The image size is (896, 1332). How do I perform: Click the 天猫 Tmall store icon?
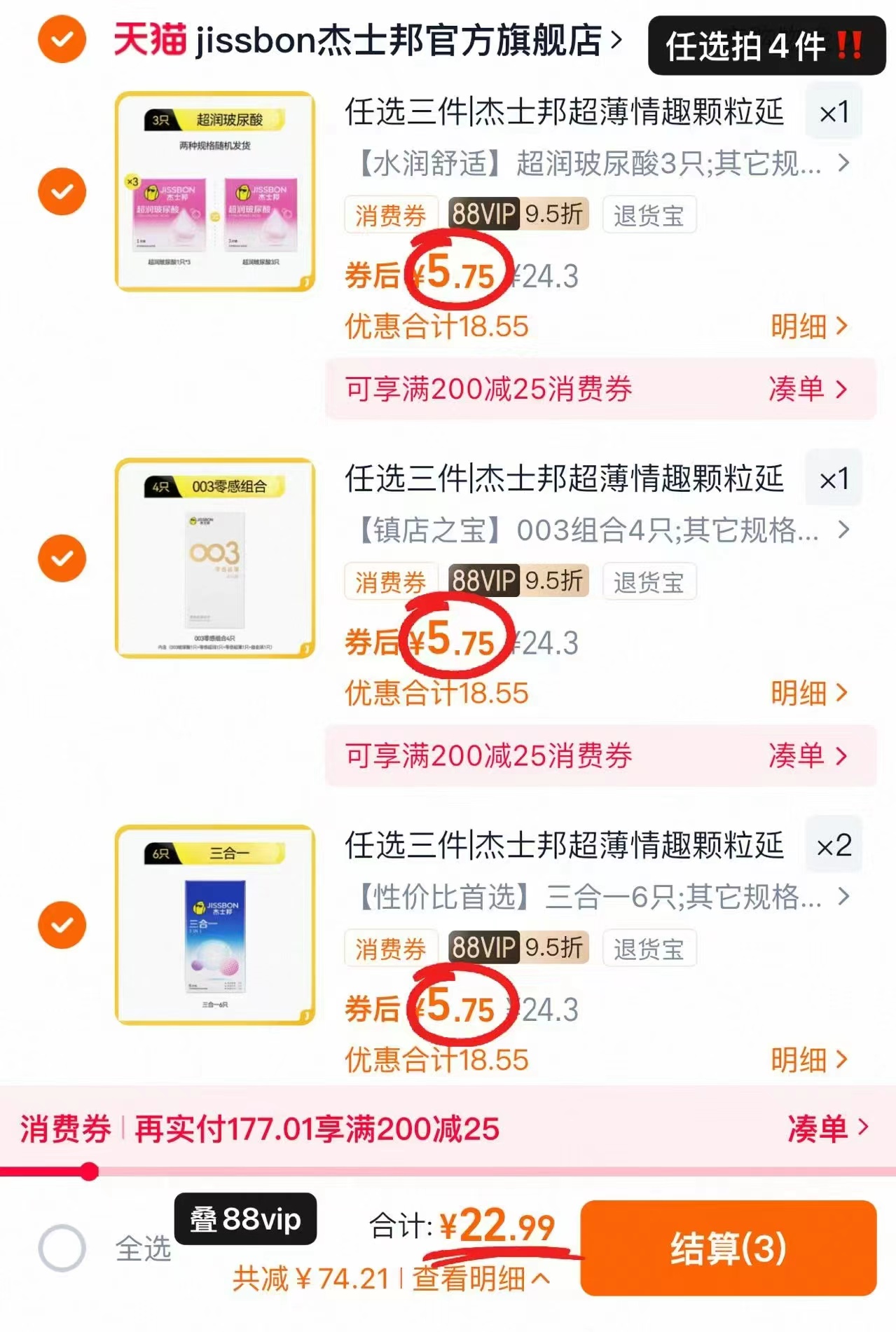pyautogui.click(x=149, y=41)
